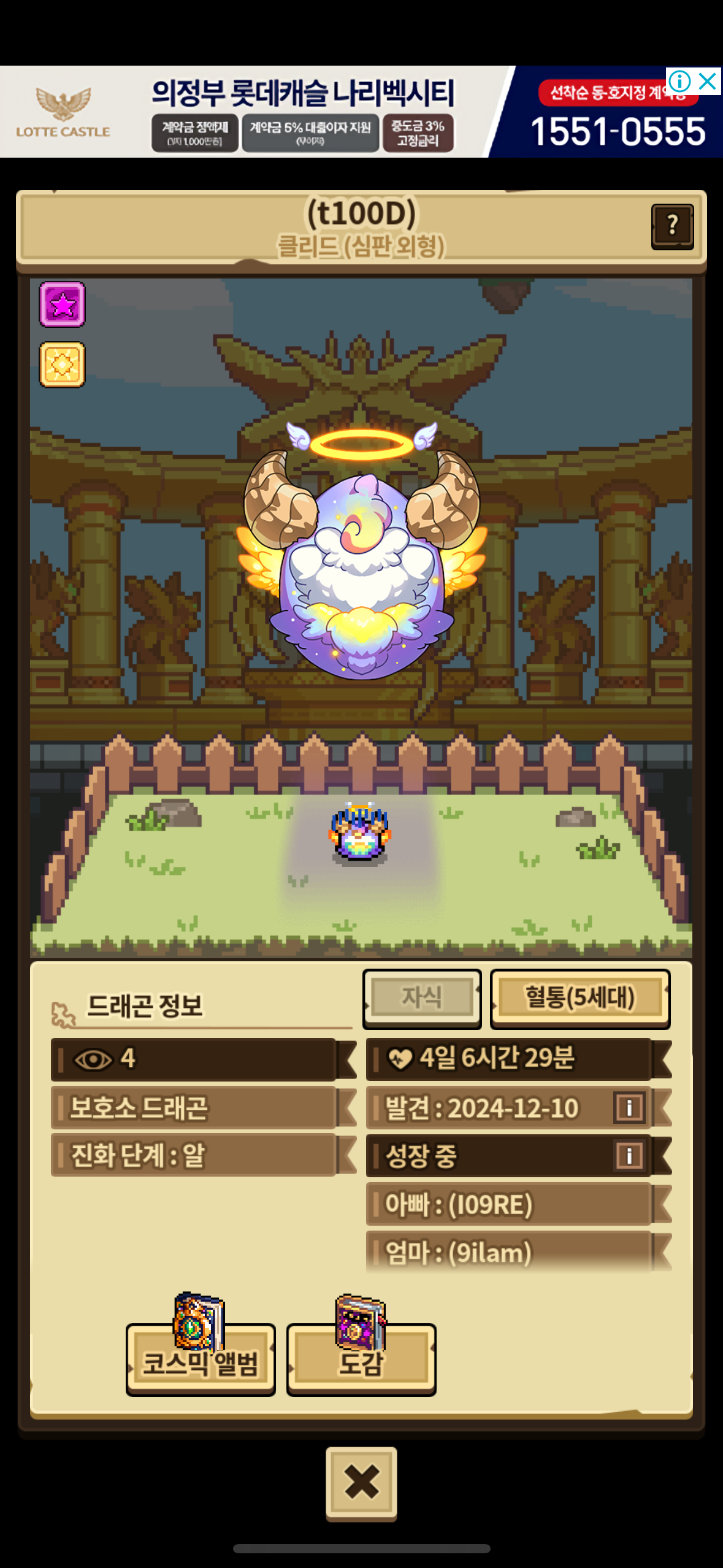
Task: Dismiss the Lotte Castle ad banner
Action: pos(708,81)
